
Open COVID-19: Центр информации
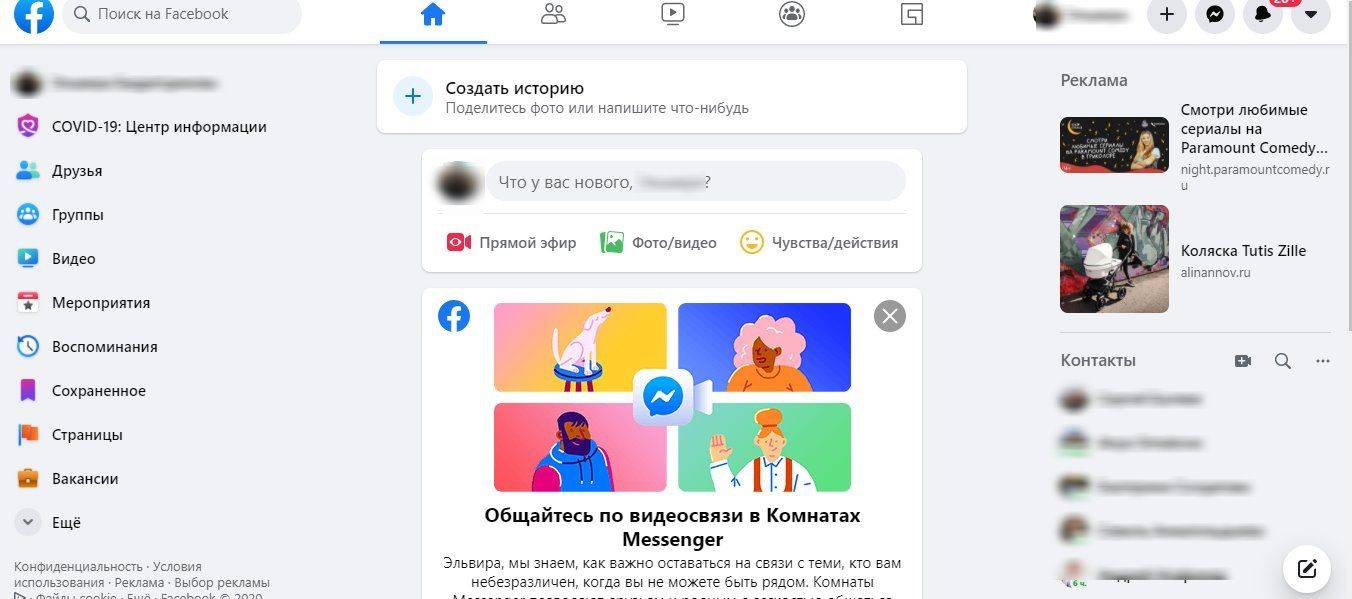click(158, 127)
